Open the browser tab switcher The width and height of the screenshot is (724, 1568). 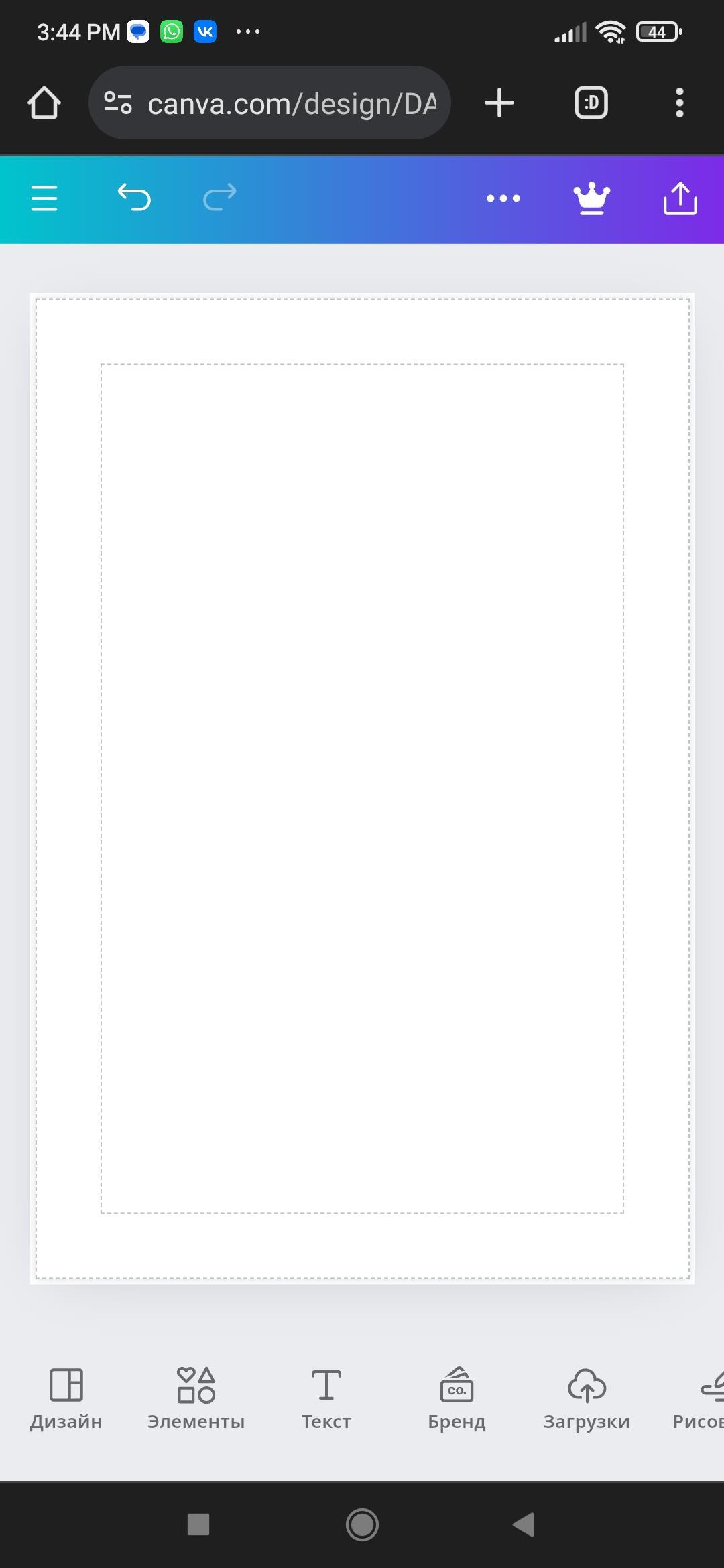[591, 103]
